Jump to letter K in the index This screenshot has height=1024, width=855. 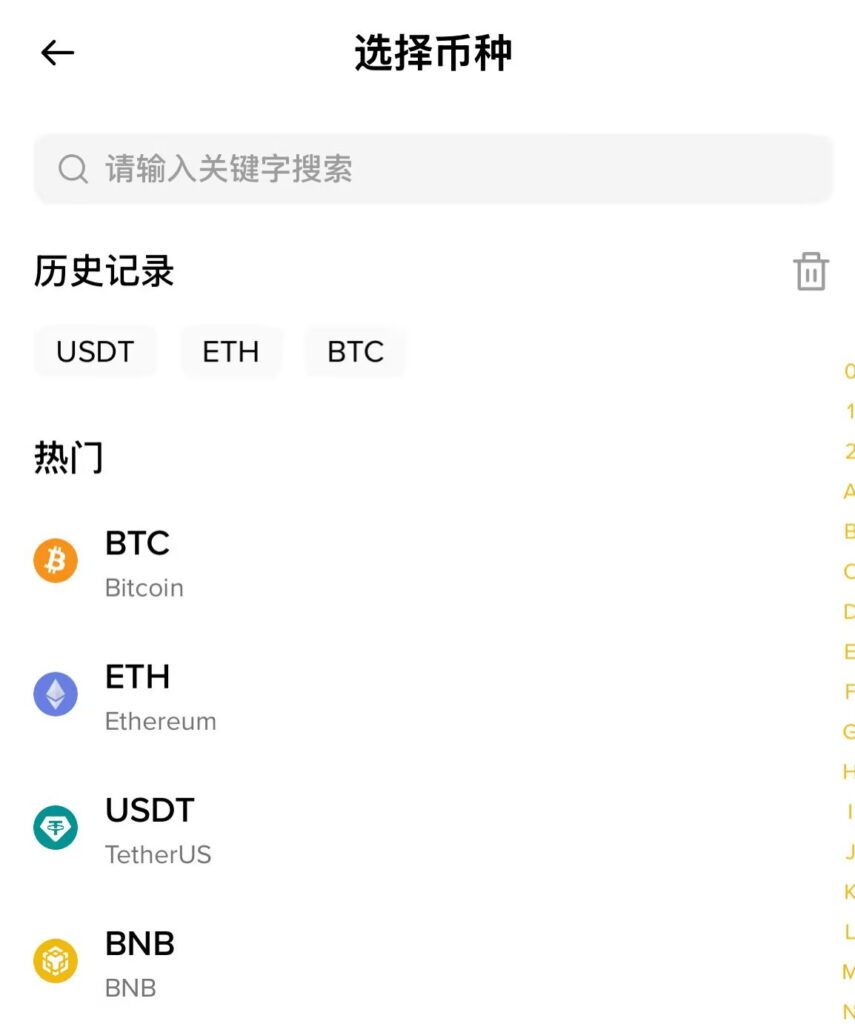849,891
